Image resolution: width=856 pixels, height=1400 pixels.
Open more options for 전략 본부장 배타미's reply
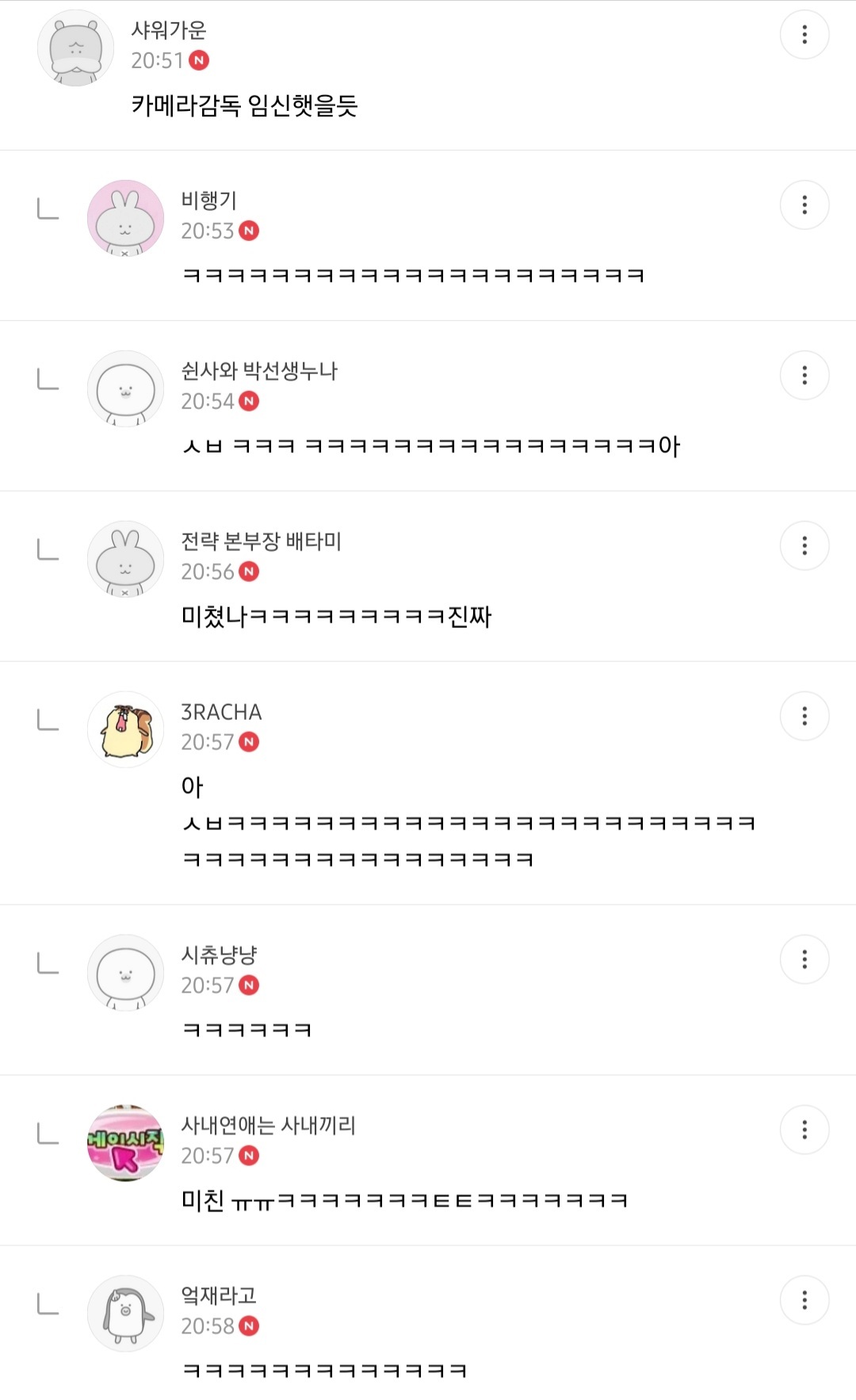(804, 546)
